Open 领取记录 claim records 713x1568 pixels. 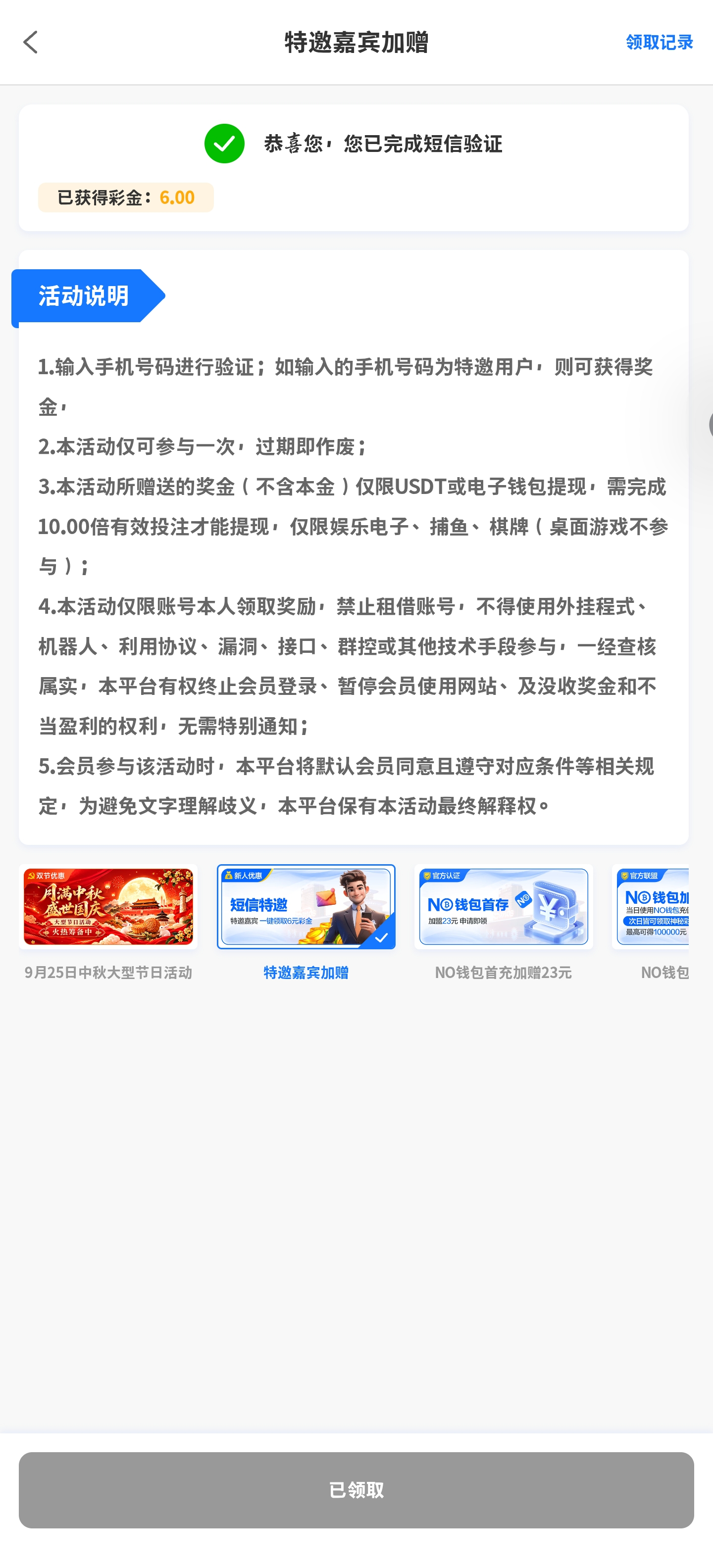tap(660, 43)
